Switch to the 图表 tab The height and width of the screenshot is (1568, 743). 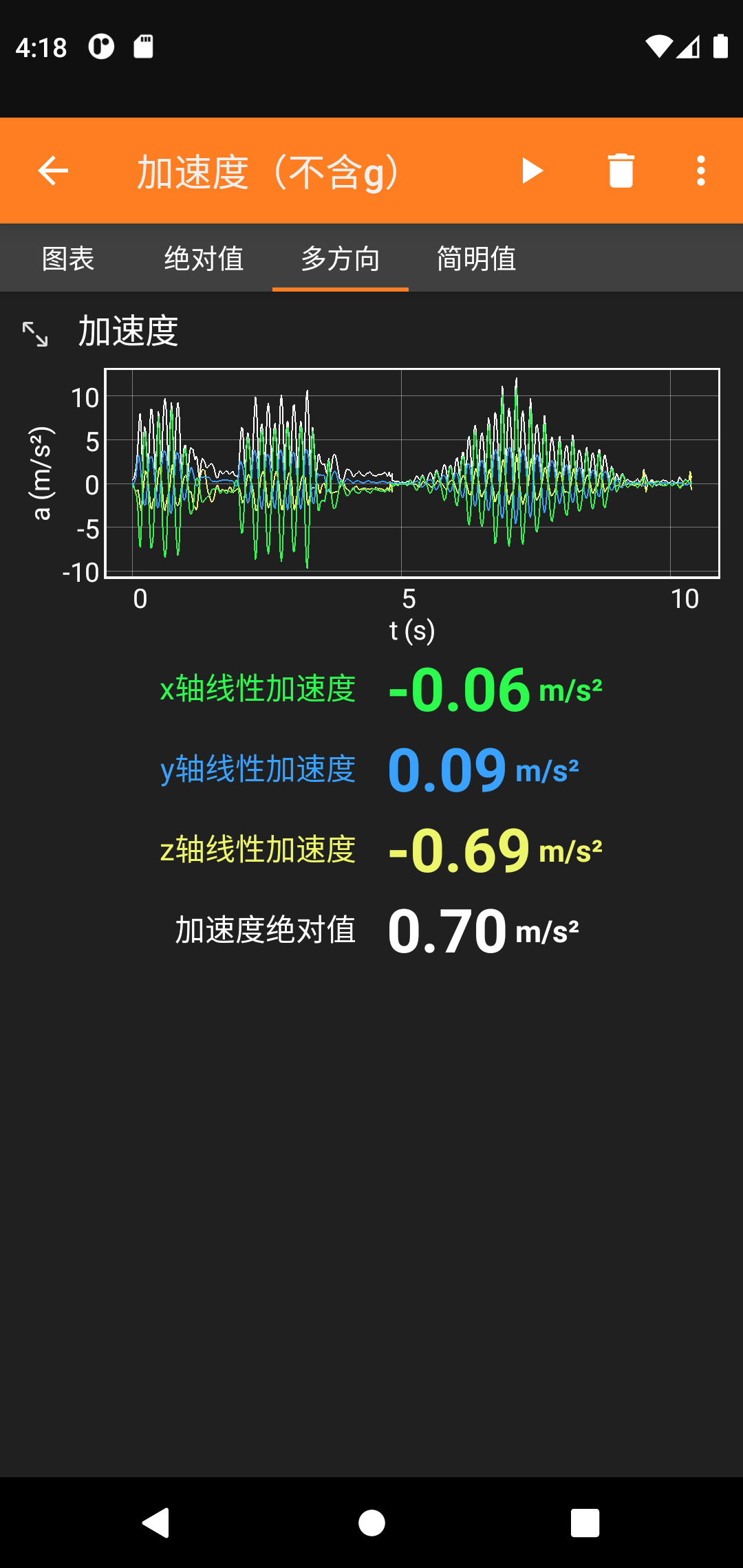click(x=68, y=259)
